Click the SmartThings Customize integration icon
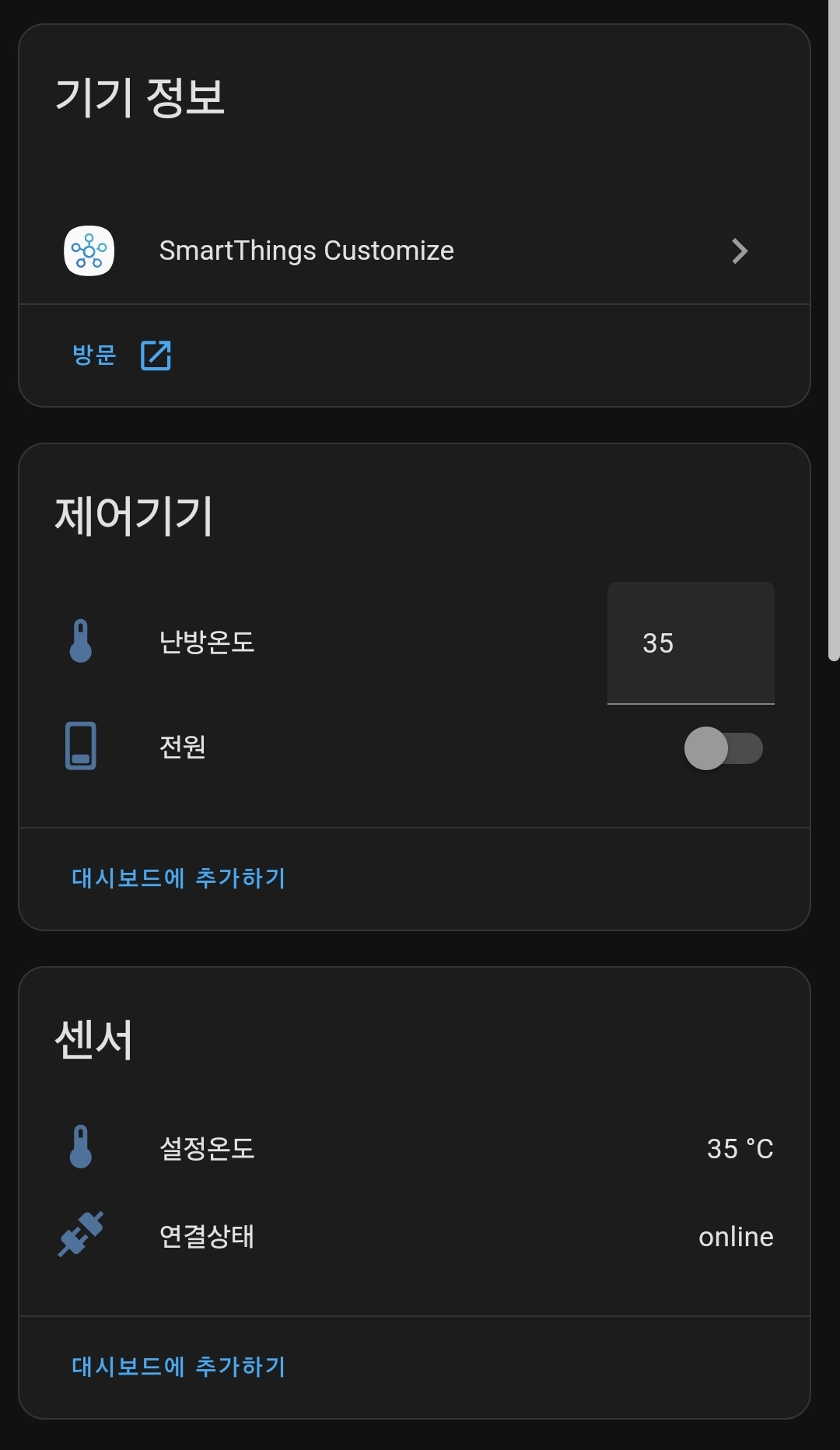The image size is (840, 1450). 89,250
